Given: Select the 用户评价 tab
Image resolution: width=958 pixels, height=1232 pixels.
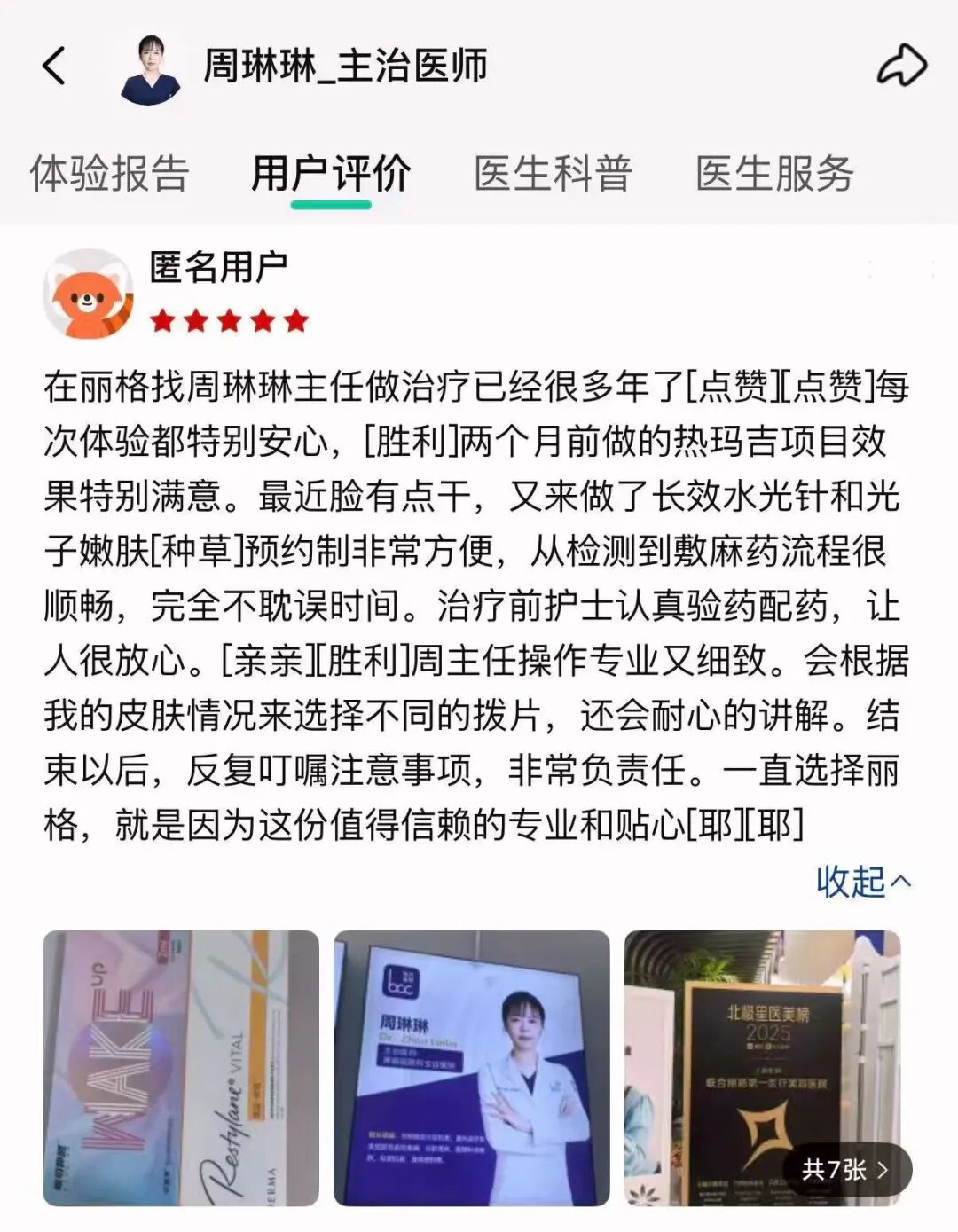Looking at the screenshot, I should (331, 173).
